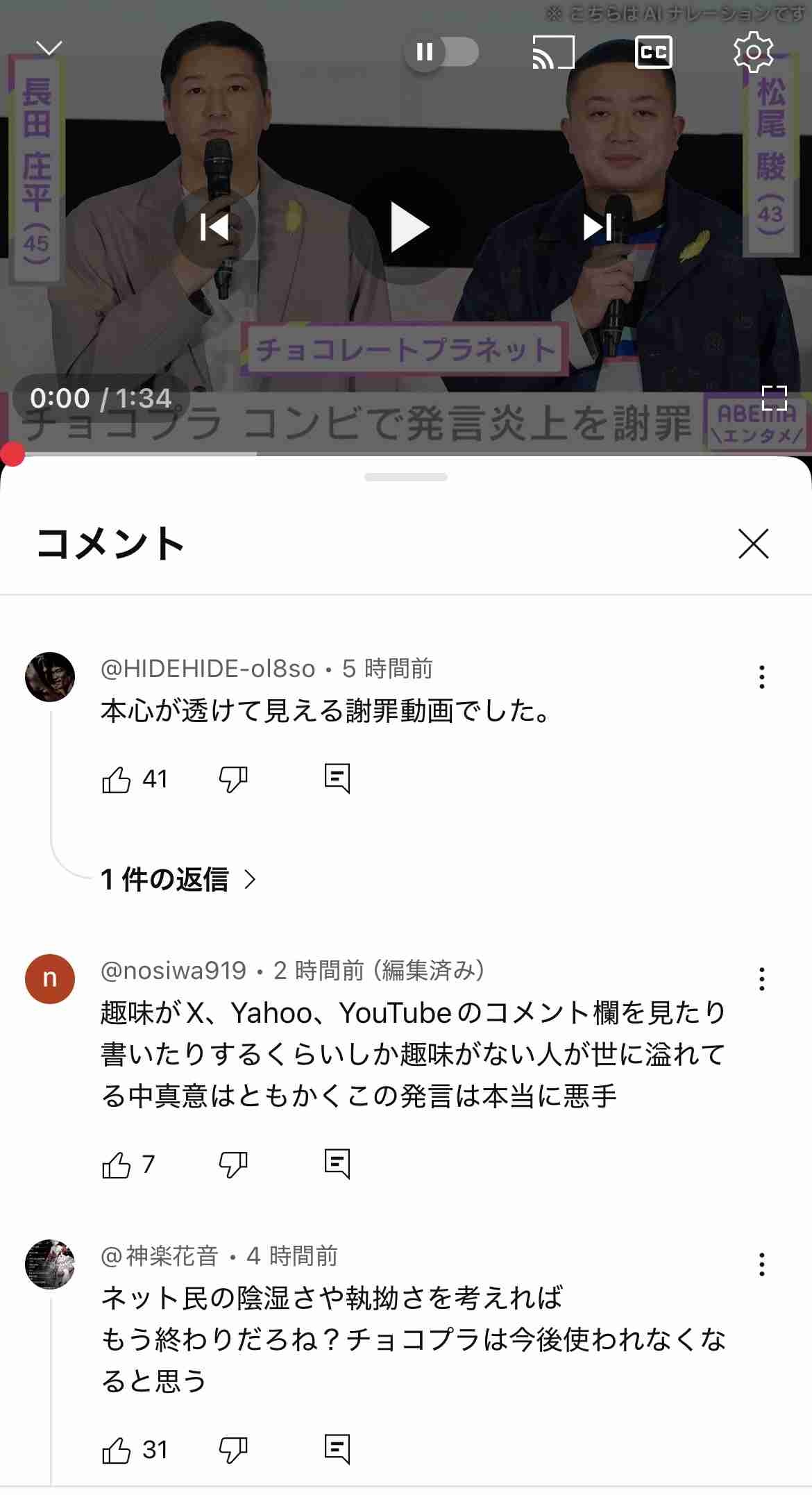Minimize the player with down chevron
The height and width of the screenshot is (1495, 812).
click(x=49, y=48)
